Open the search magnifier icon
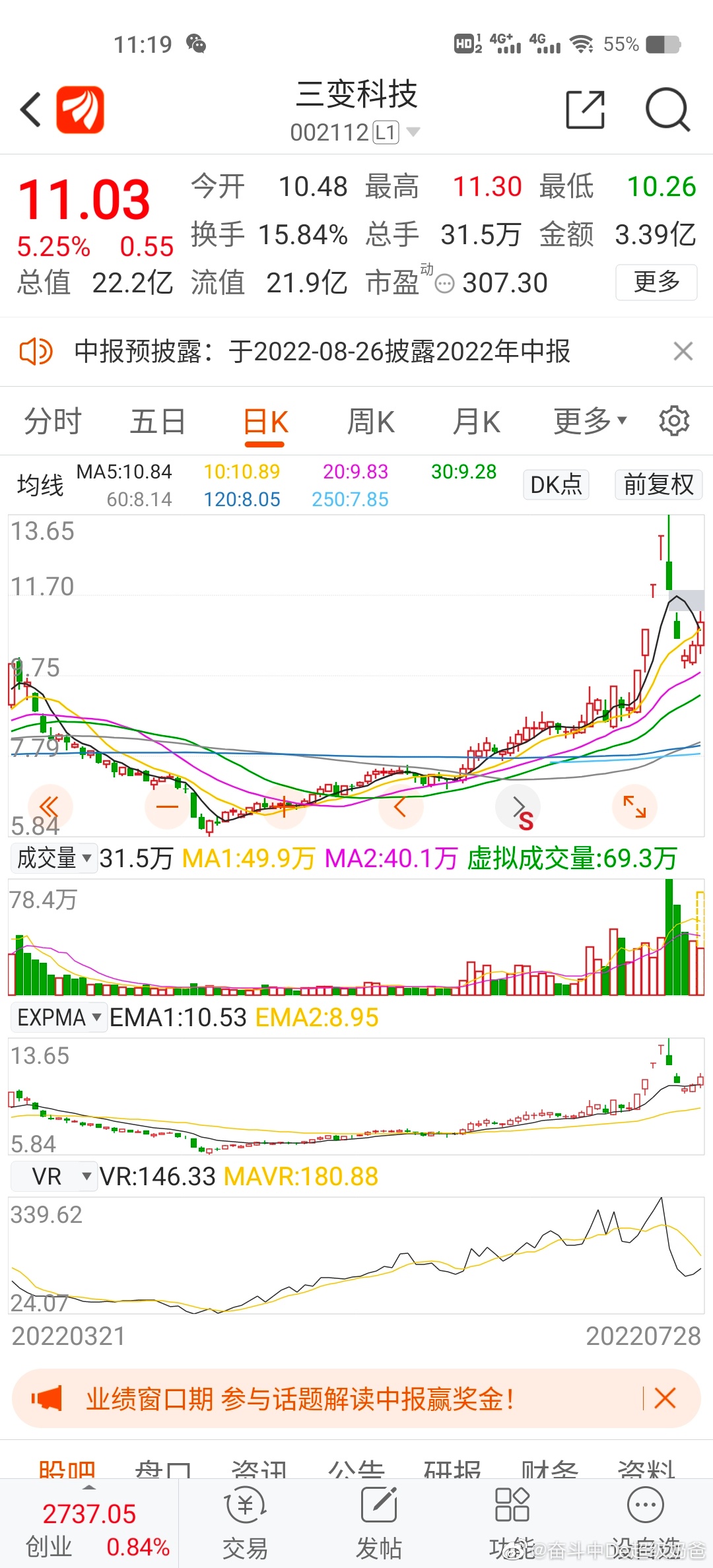713x1568 pixels. click(667, 110)
